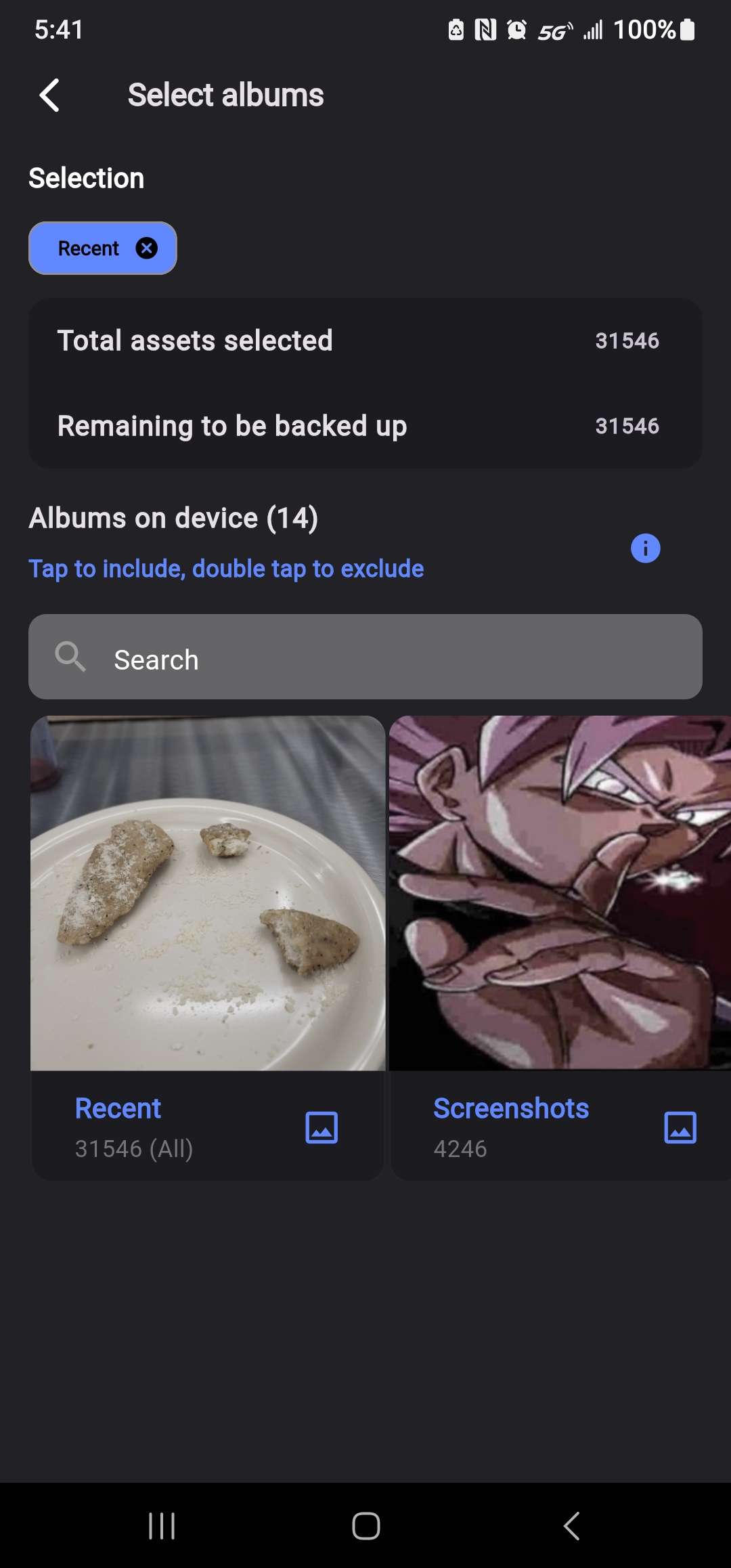Select the Recent album card
This screenshot has width=731, height=1568.
pyautogui.click(x=208, y=948)
